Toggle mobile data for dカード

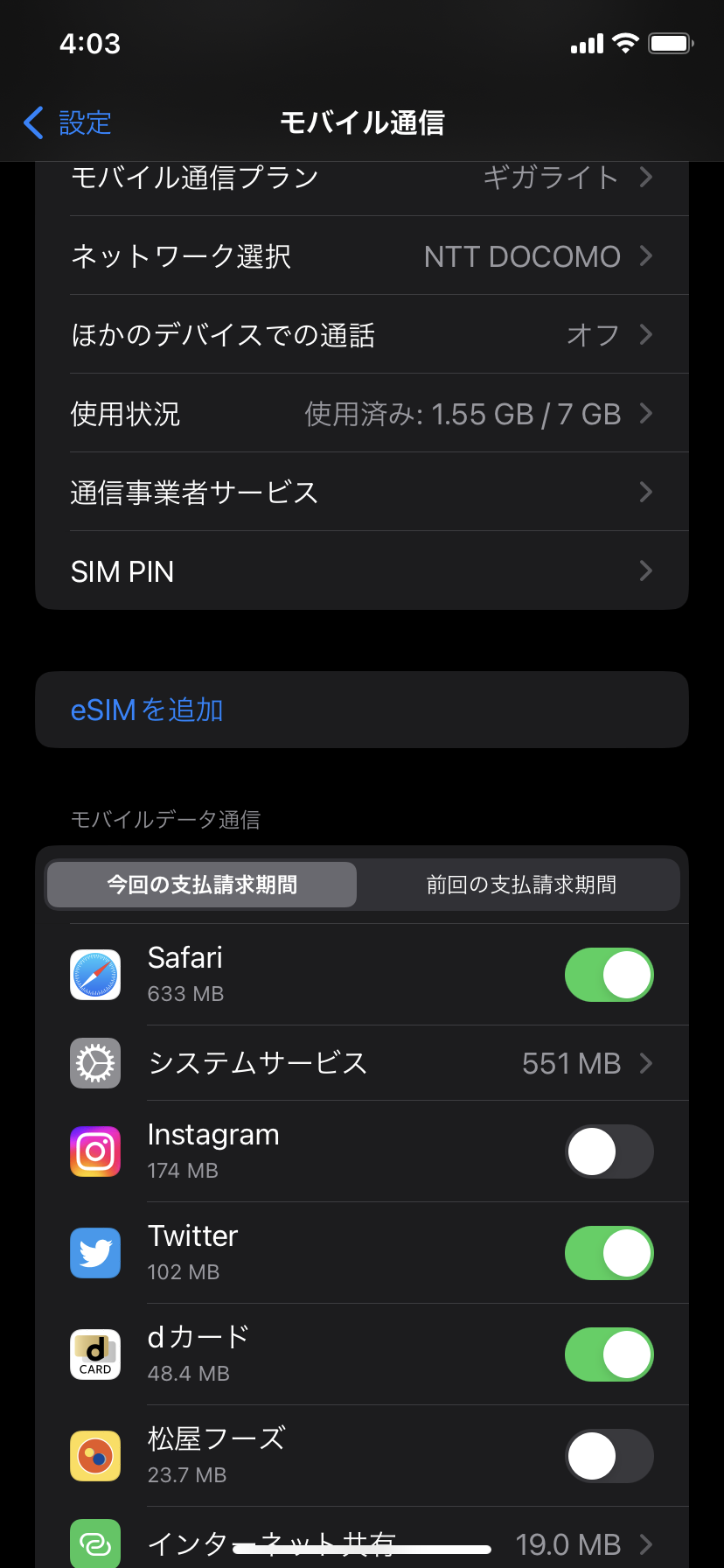(x=609, y=1354)
